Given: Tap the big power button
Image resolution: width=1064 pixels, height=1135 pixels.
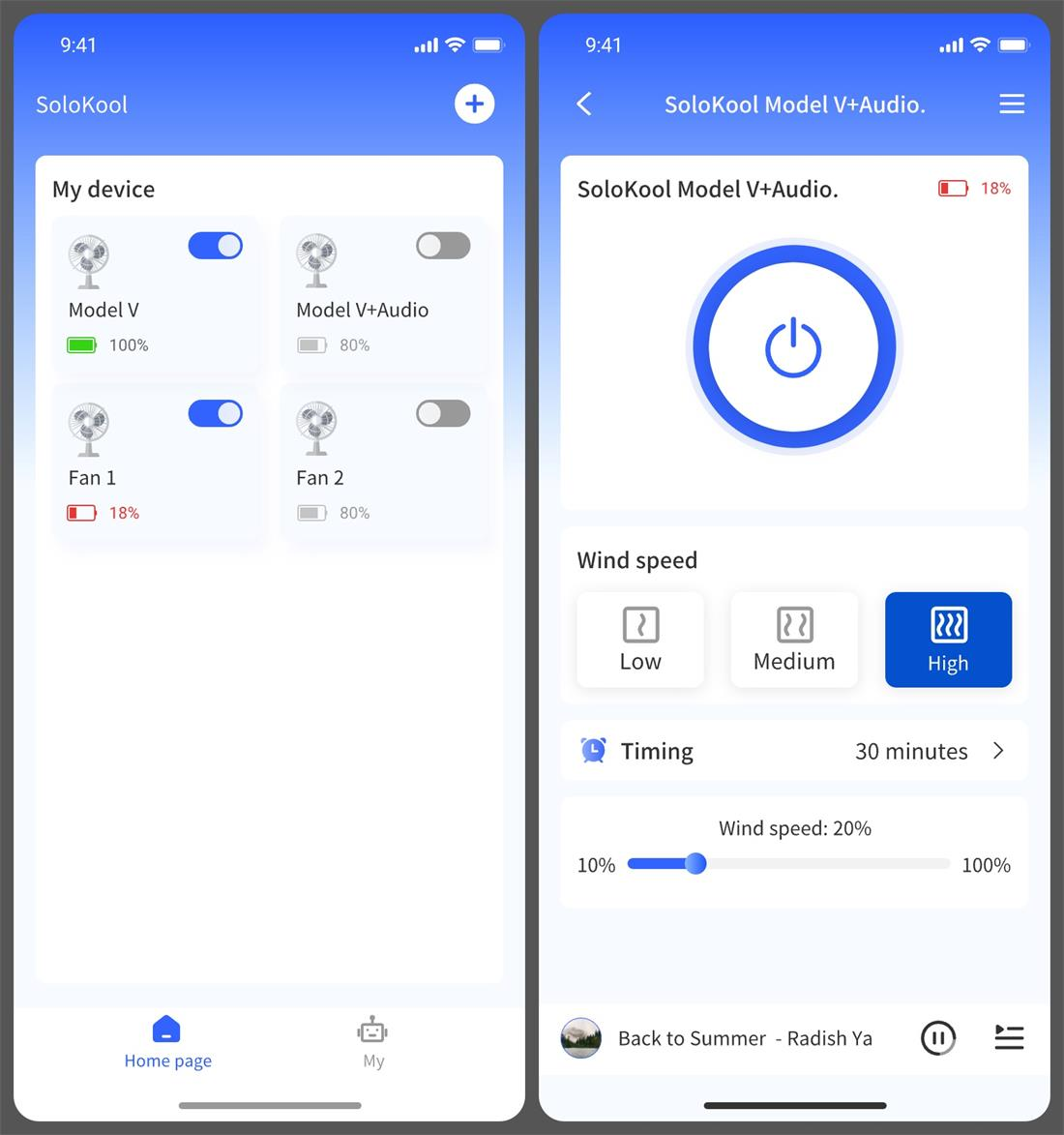Looking at the screenshot, I should (x=793, y=346).
